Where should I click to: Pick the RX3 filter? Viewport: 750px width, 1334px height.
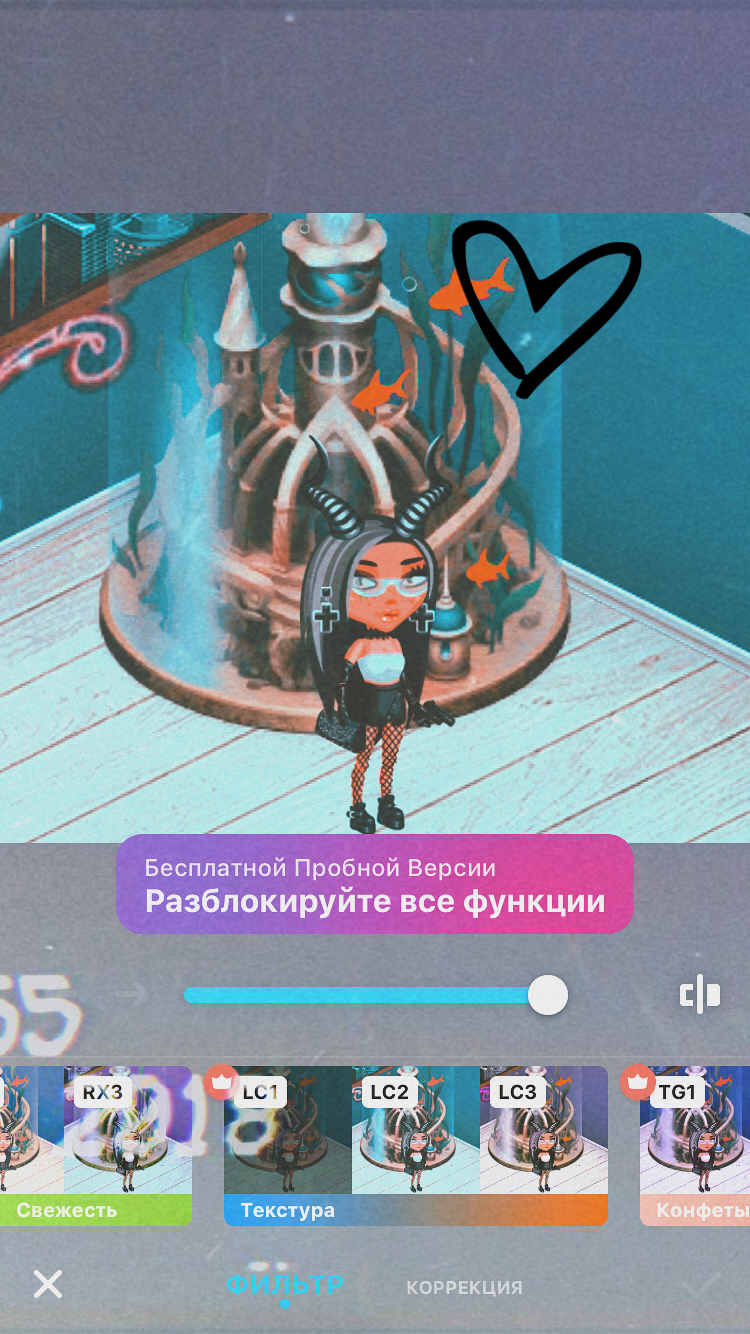(x=128, y=1130)
